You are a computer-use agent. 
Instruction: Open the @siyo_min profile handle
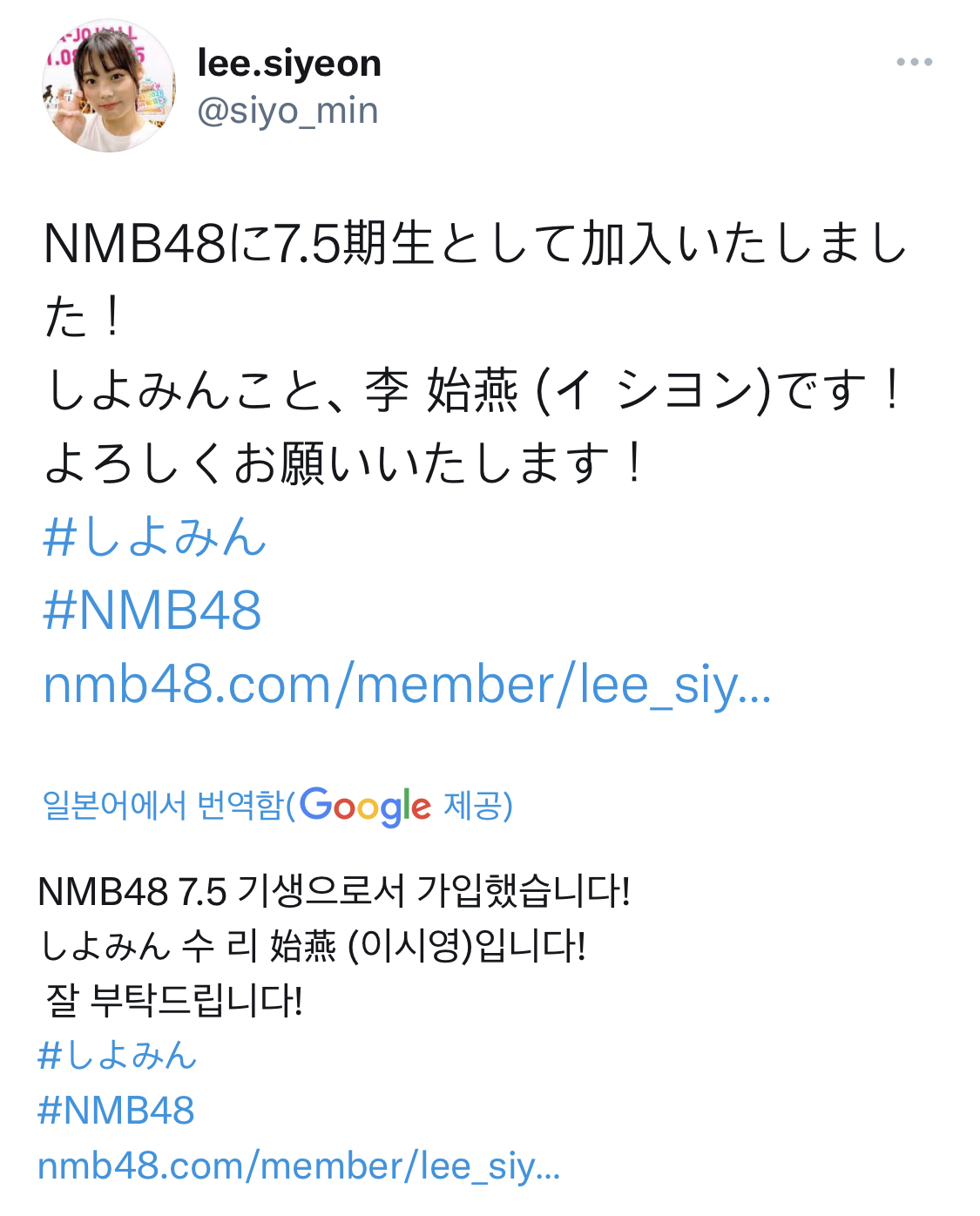coord(287,111)
